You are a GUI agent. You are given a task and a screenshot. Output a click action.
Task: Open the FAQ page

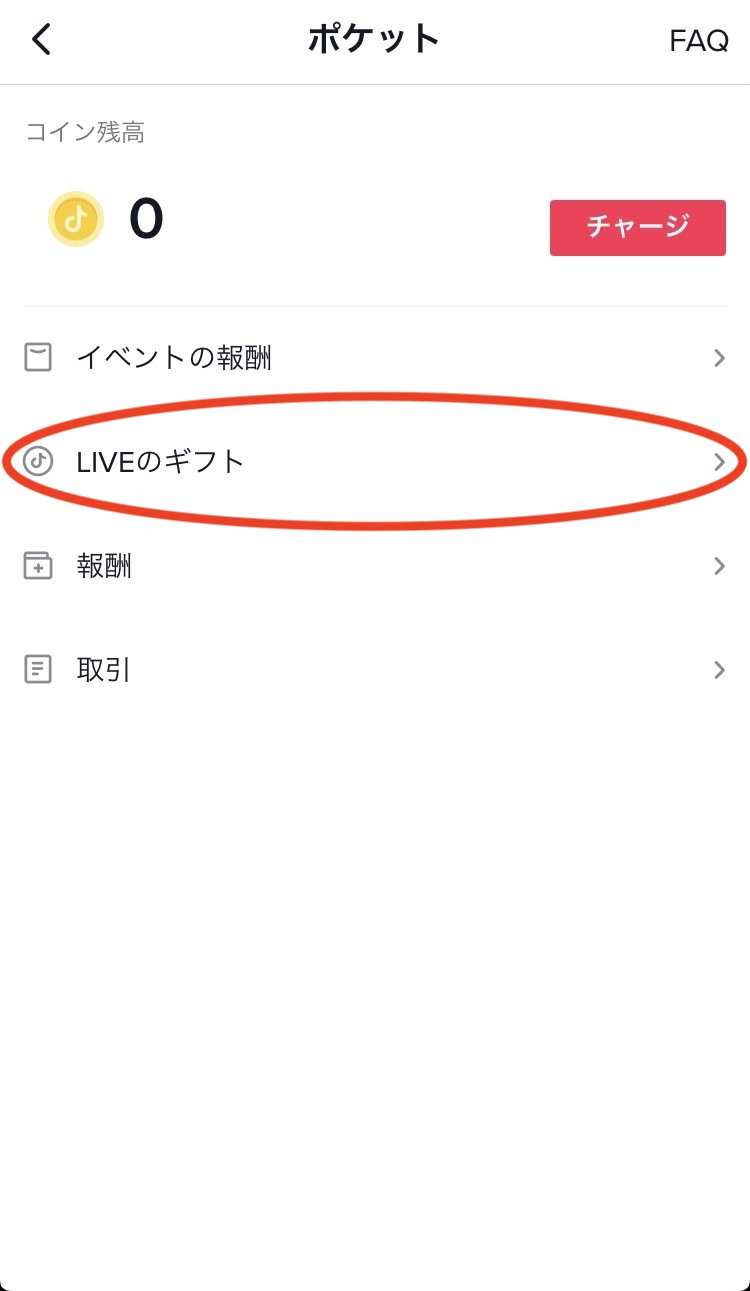[x=698, y=41]
